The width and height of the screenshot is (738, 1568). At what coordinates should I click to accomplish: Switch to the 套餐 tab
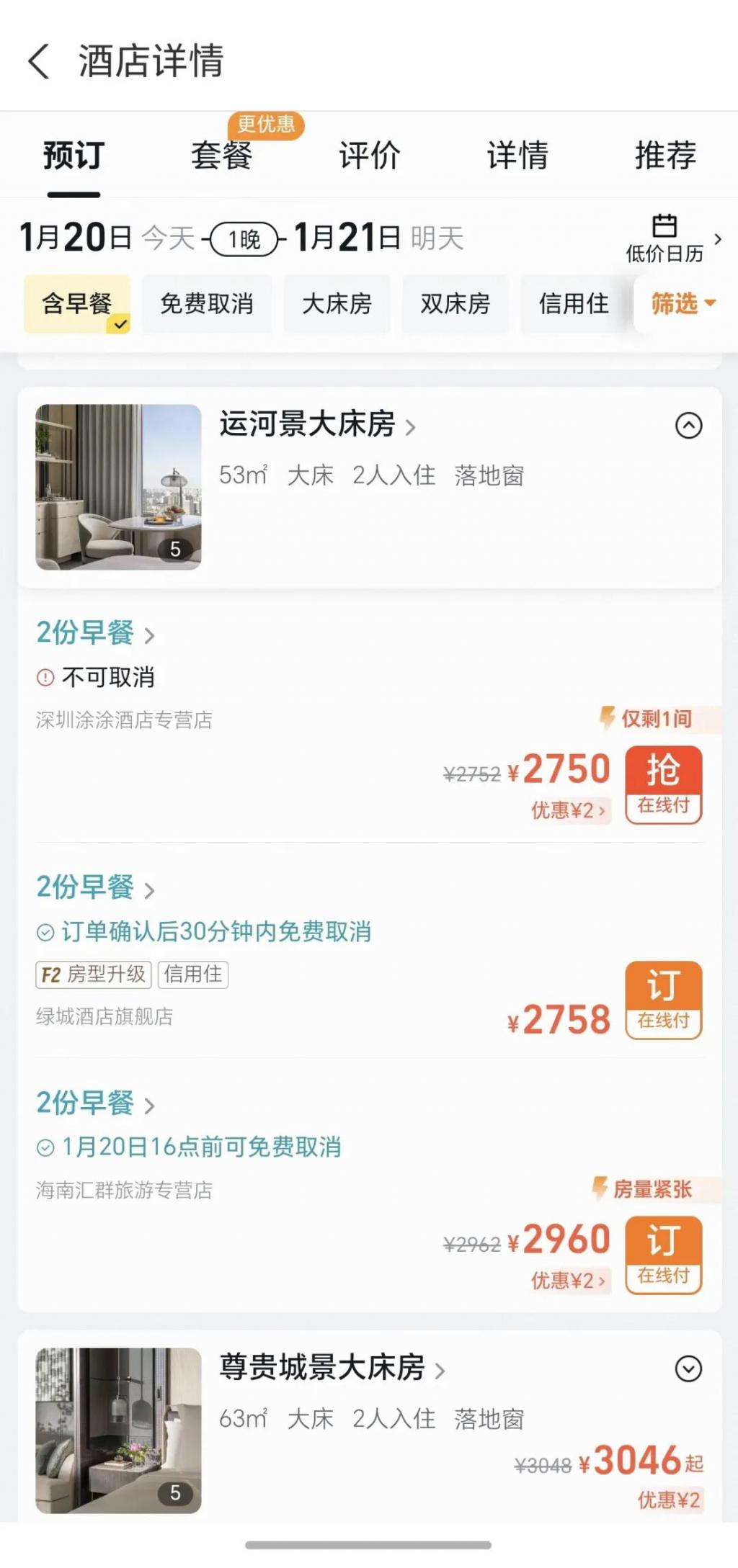pos(221,156)
